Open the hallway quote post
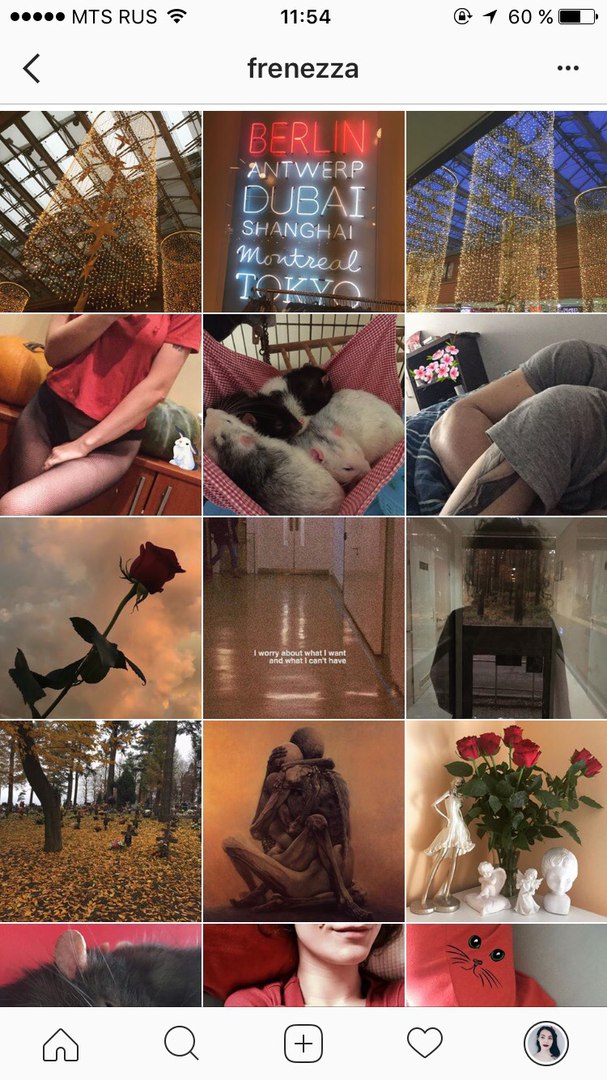The width and height of the screenshot is (607, 1080). [x=304, y=617]
